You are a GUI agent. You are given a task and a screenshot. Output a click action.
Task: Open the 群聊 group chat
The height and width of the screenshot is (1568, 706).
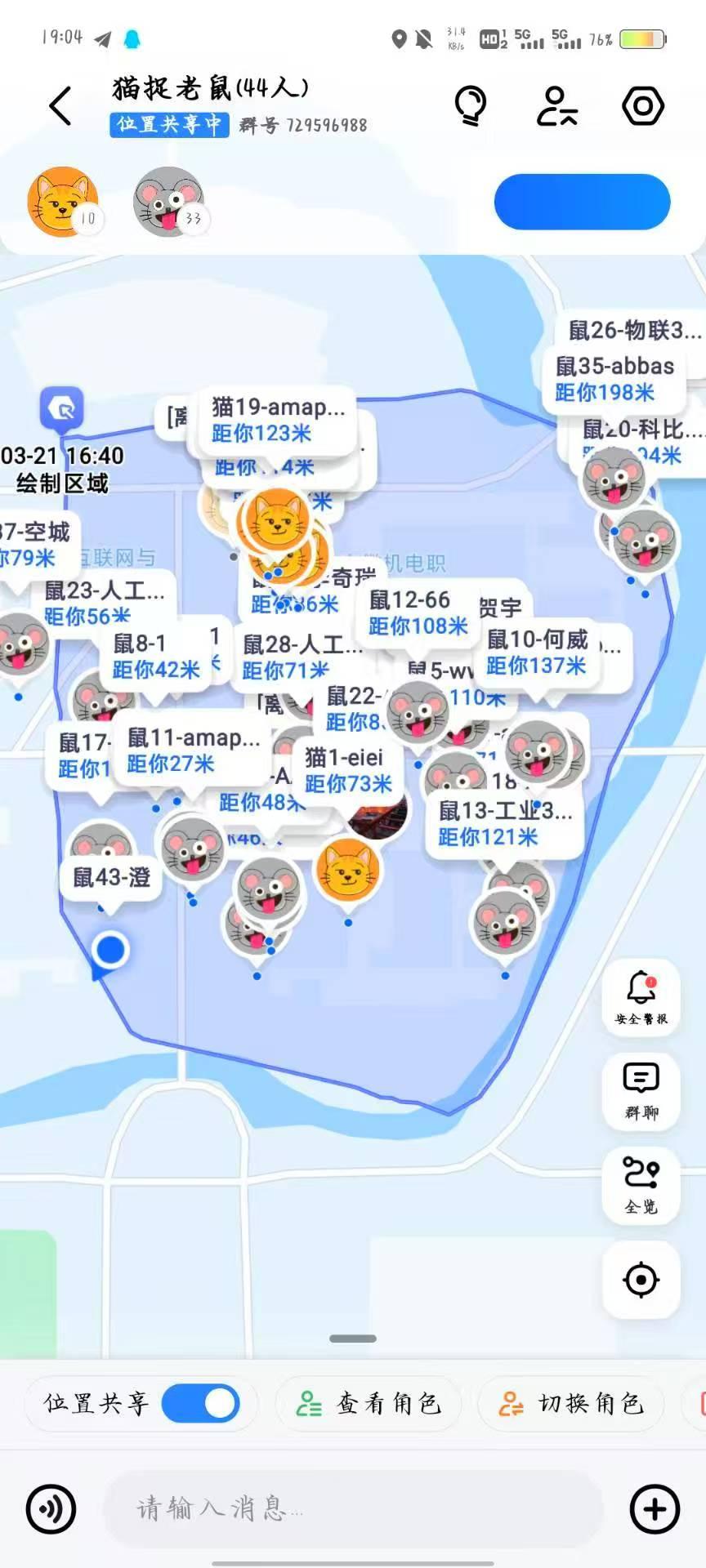click(641, 1091)
